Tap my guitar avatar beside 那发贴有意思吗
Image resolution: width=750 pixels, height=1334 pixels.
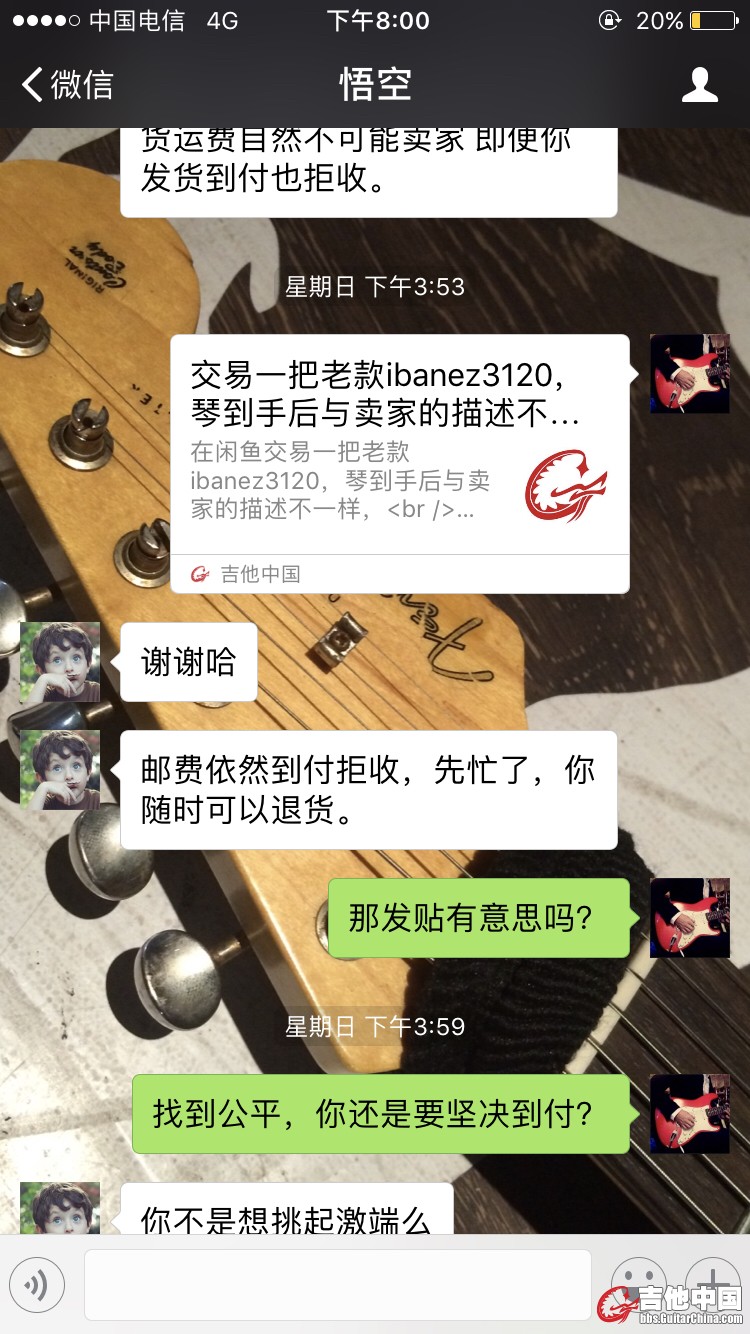690,918
